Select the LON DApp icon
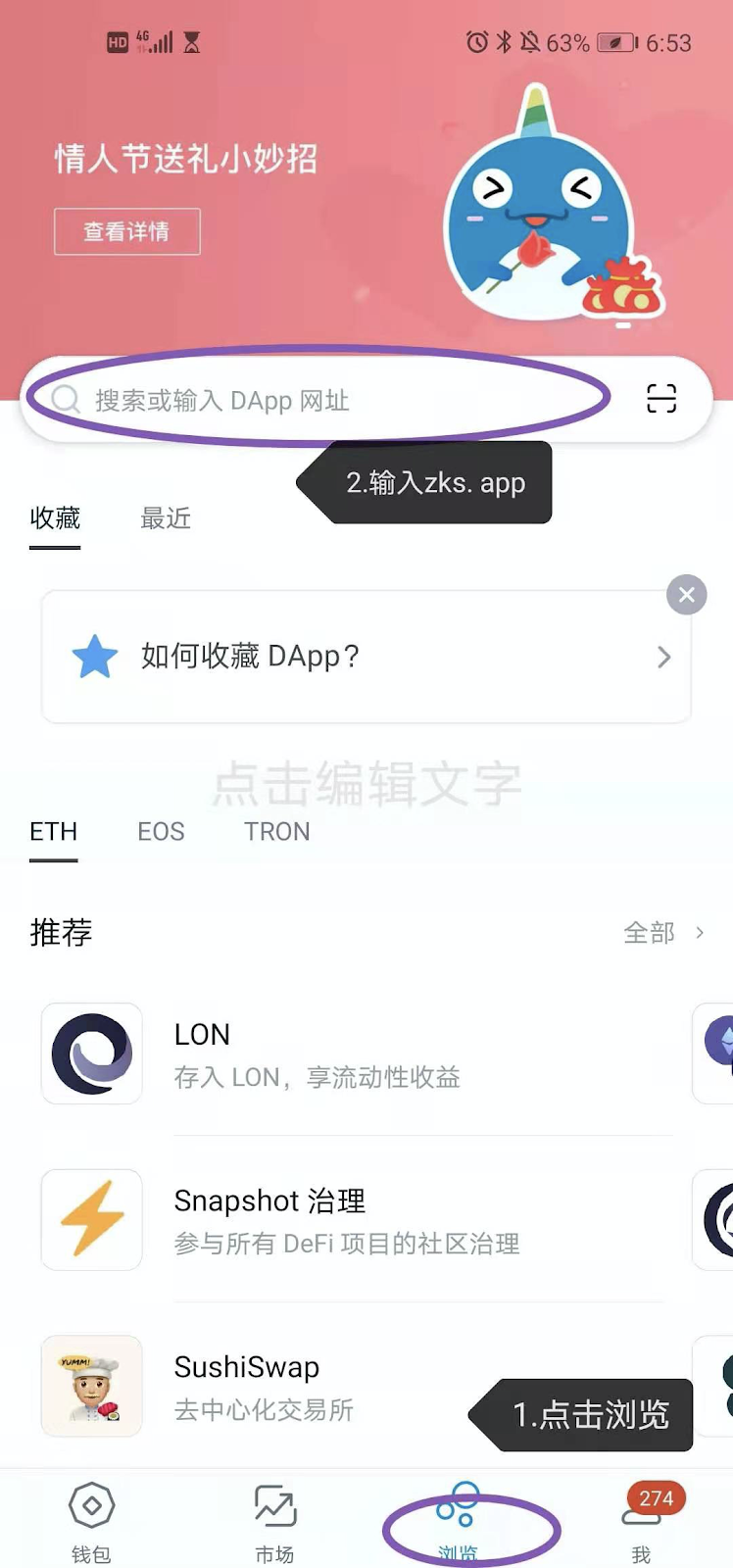This screenshot has height=1568, width=733. click(x=91, y=1053)
